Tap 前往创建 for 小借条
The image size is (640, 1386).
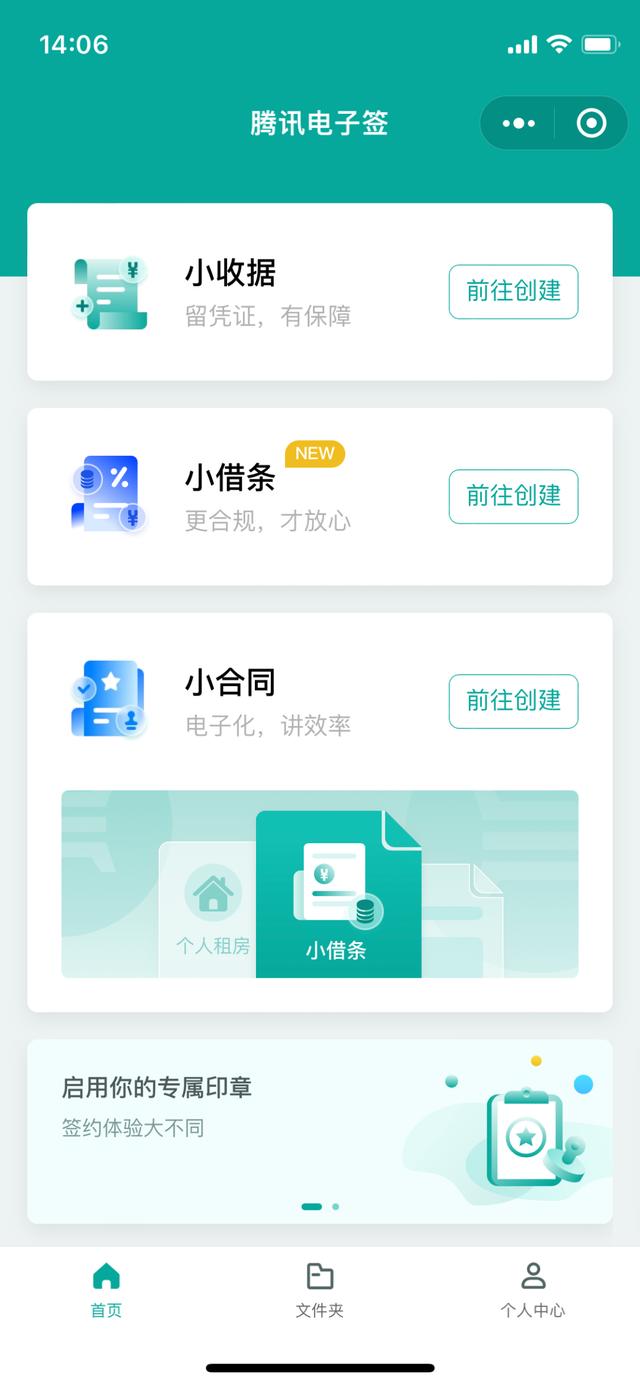pyautogui.click(x=513, y=496)
